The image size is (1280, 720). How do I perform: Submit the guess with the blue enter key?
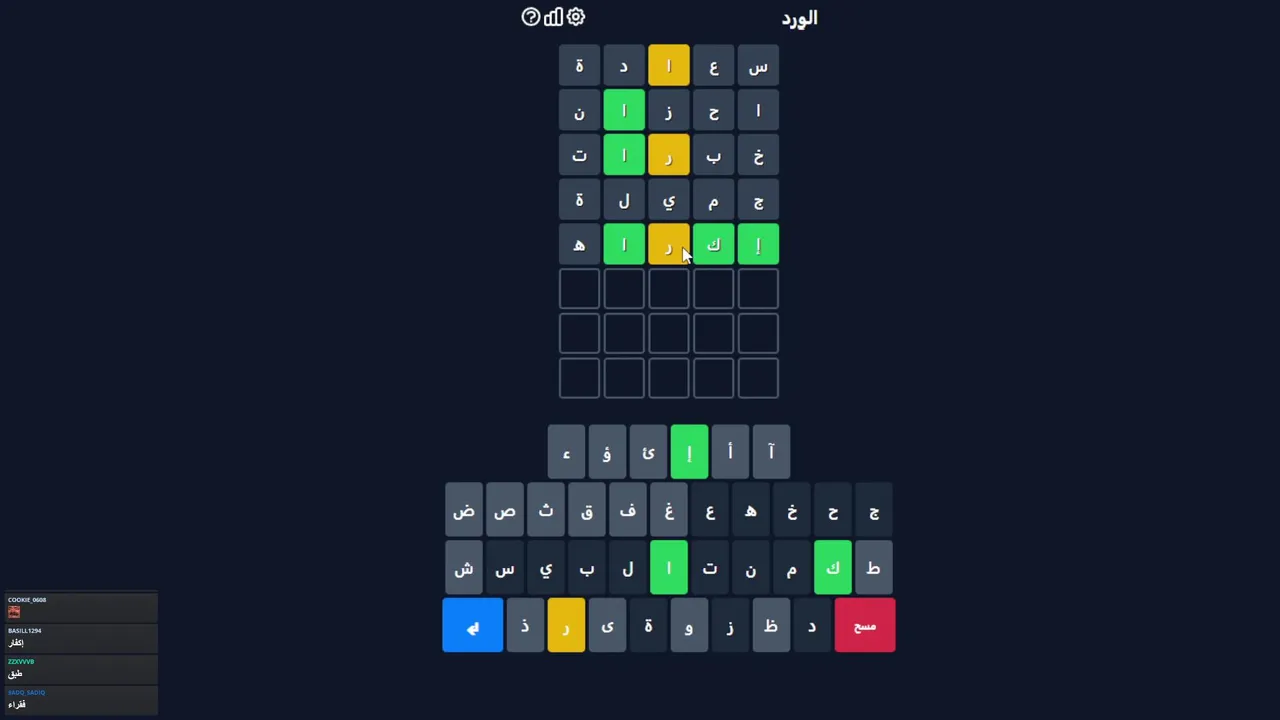472,626
